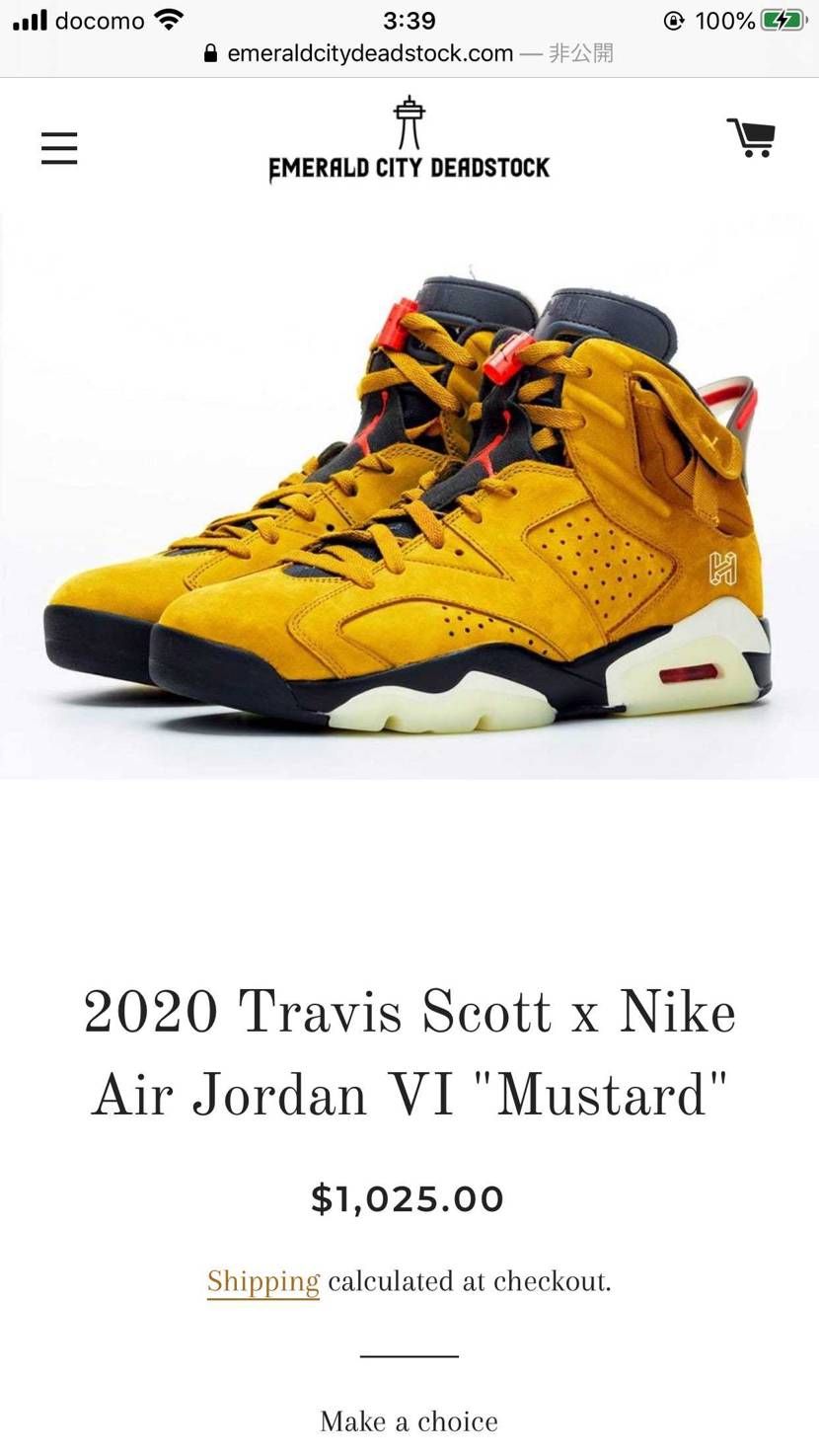Screen dimensions: 819x1456
Task: Go to Emerald City Deadstock homepage logo
Action: click(x=409, y=139)
